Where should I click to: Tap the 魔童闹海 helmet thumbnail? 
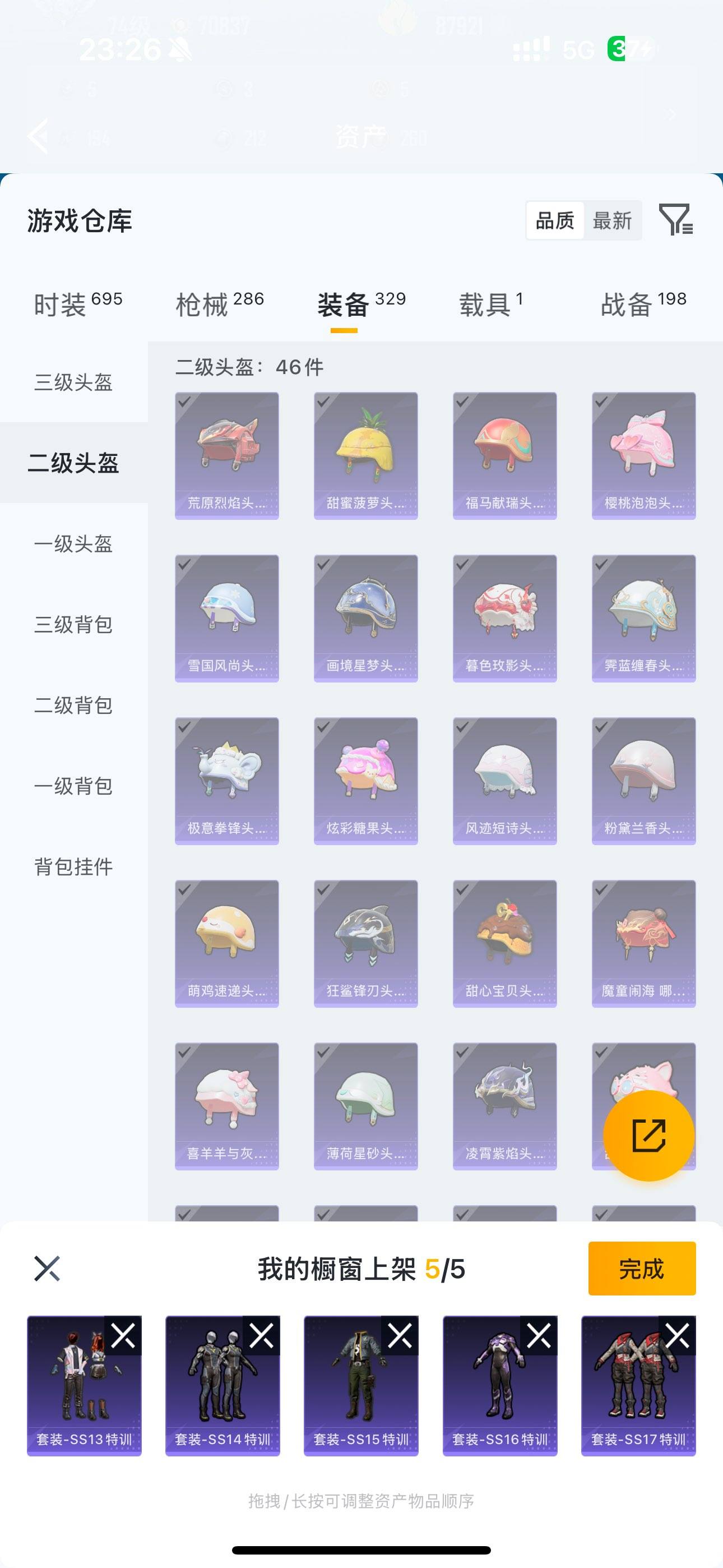click(x=643, y=943)
